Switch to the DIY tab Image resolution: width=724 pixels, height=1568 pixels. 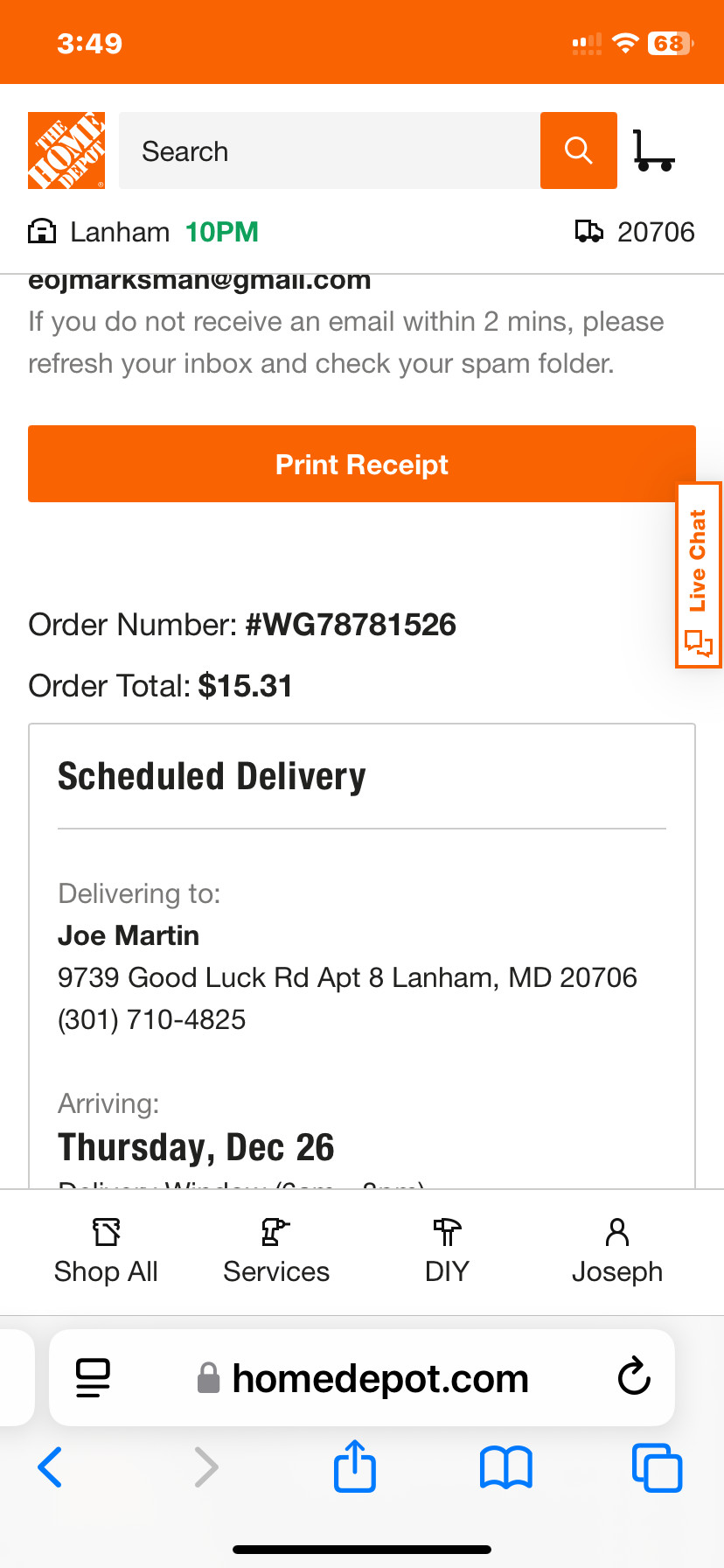447,1251
